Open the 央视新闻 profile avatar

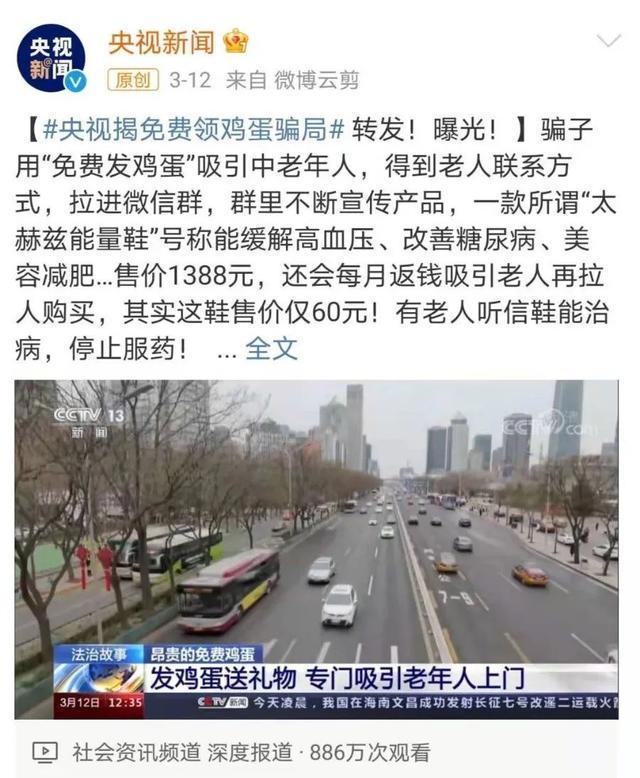pyautogui.click(x=51, y=58)
